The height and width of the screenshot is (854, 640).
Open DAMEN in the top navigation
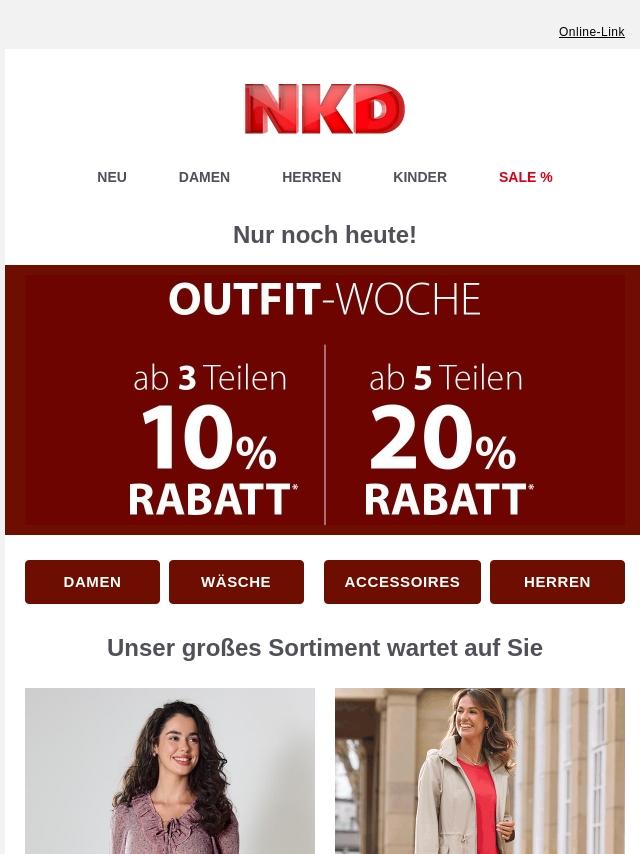(x=204, y=177)
